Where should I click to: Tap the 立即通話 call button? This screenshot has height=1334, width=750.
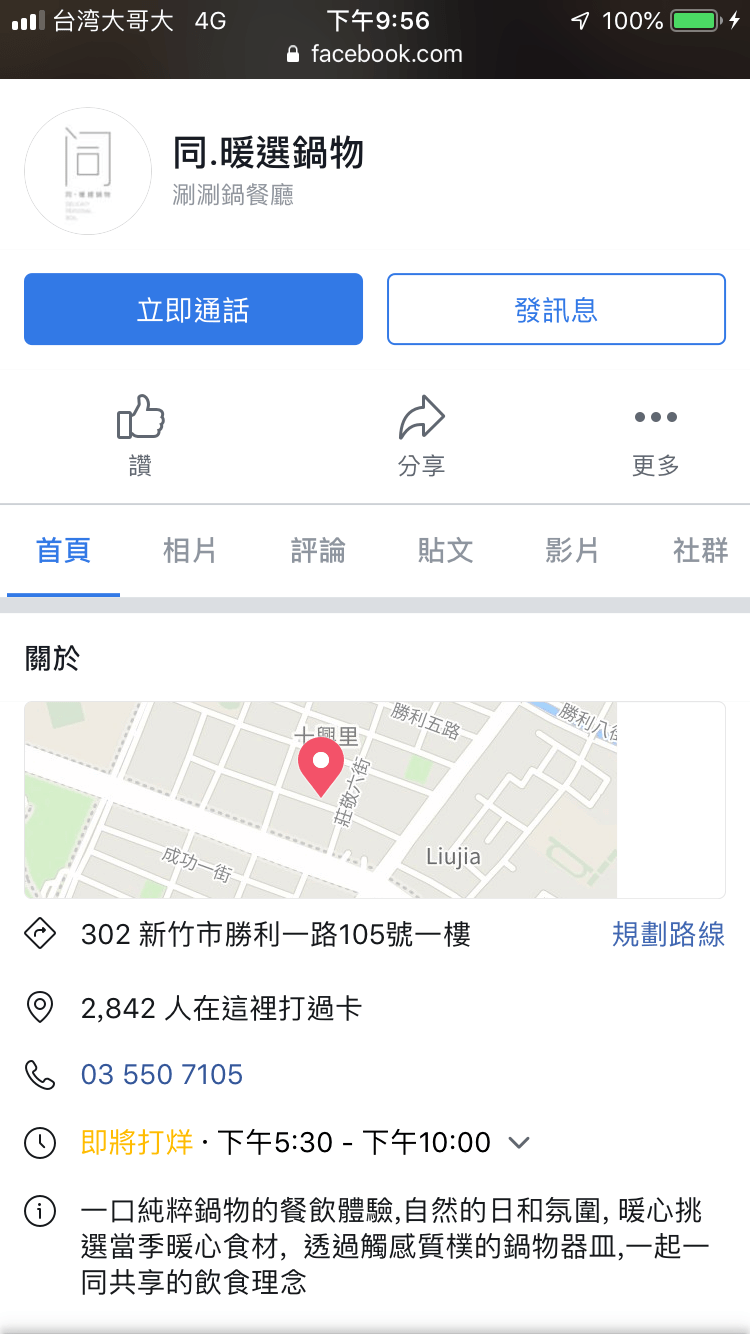193,310
